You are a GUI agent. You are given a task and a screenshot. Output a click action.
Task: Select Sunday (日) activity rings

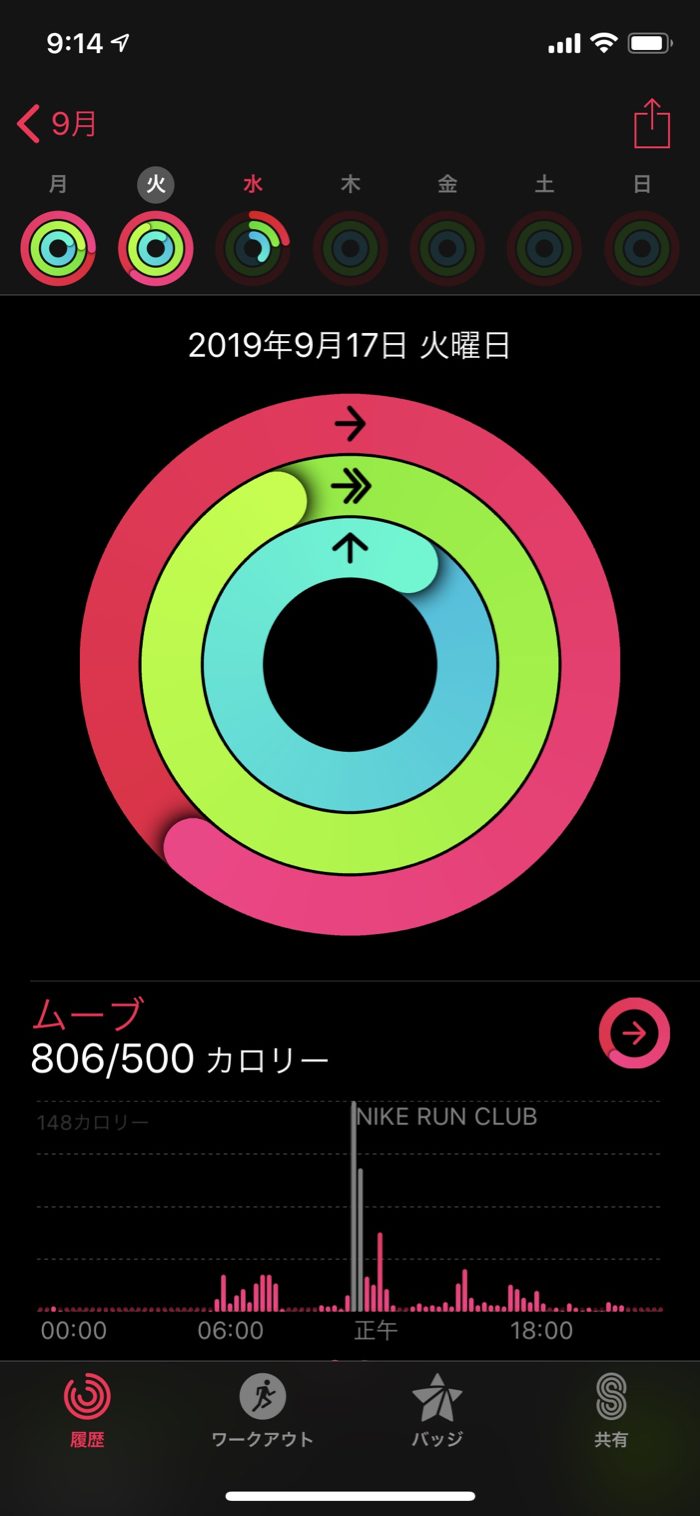point(642,248)
